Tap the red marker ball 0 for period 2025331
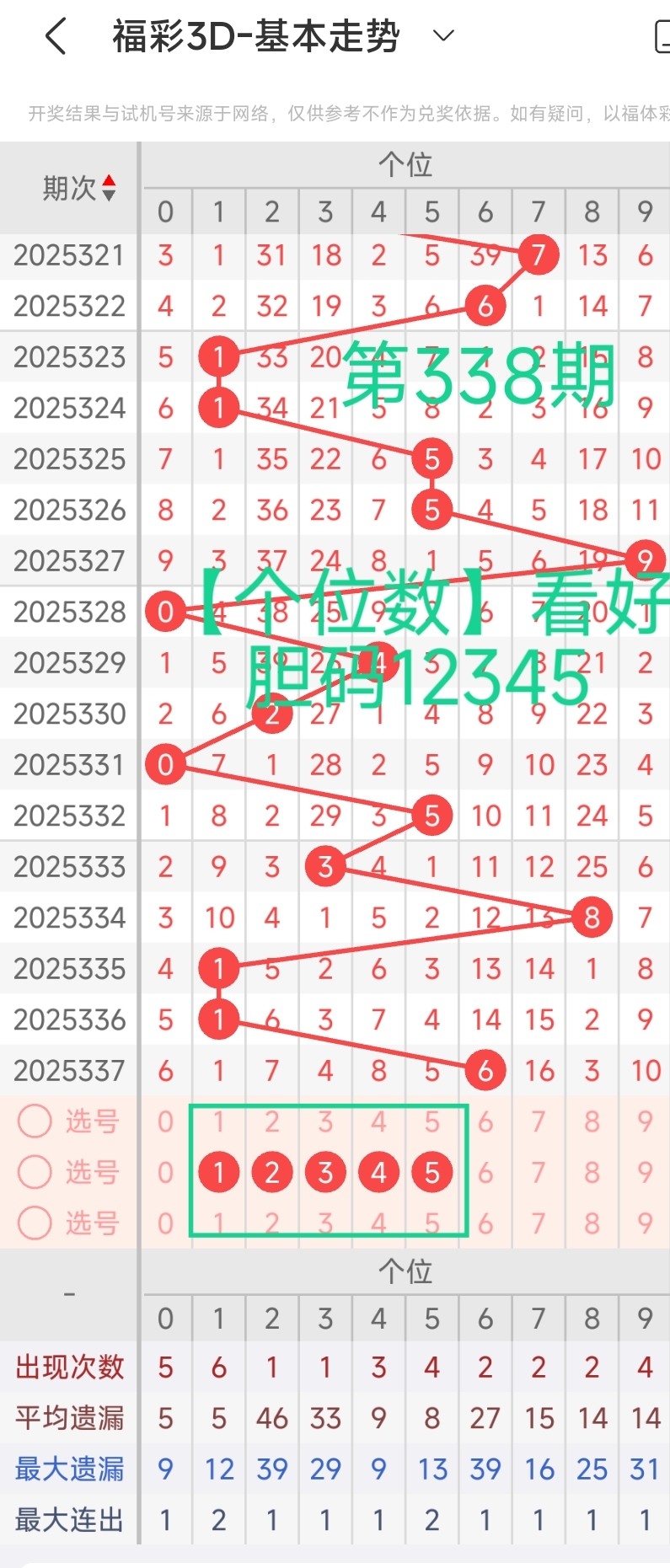 (x=165, y=765)
